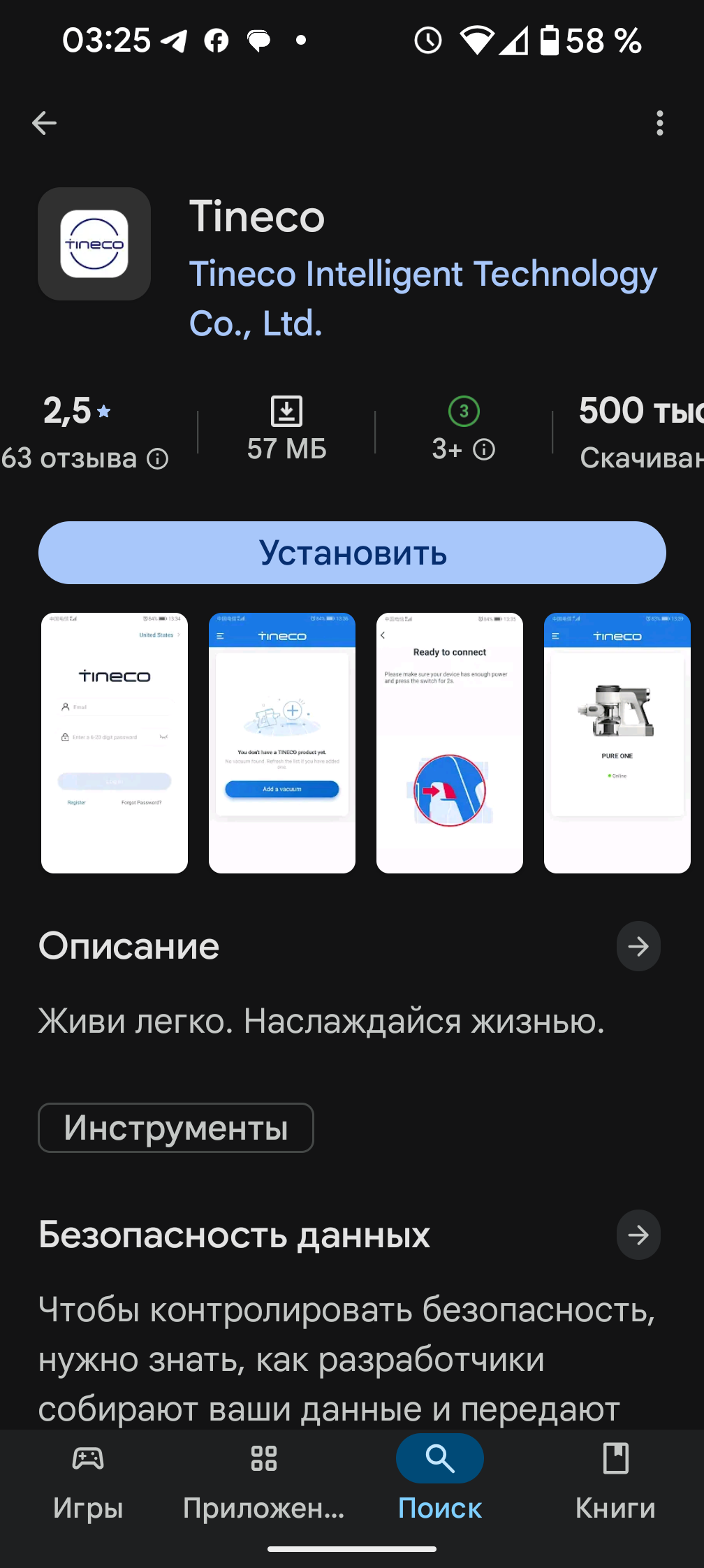Tap Установить to install Tineco
This screenshot has height=1568, width=704.
tap(352, 553)
